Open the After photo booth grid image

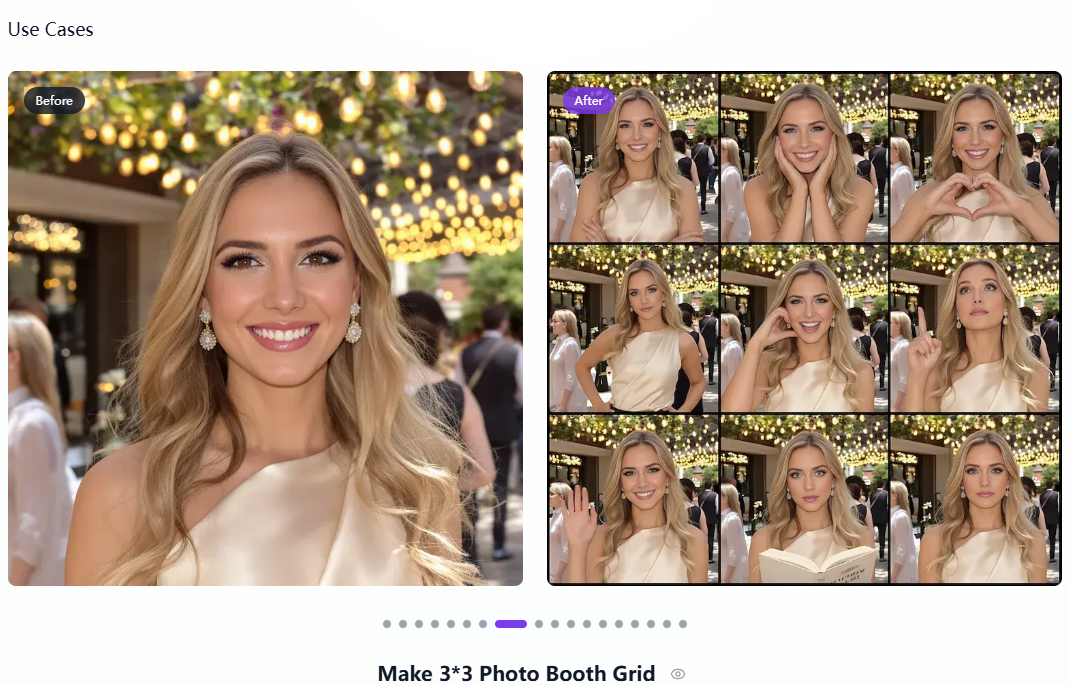pyautogui.click(x=804, y=328)
